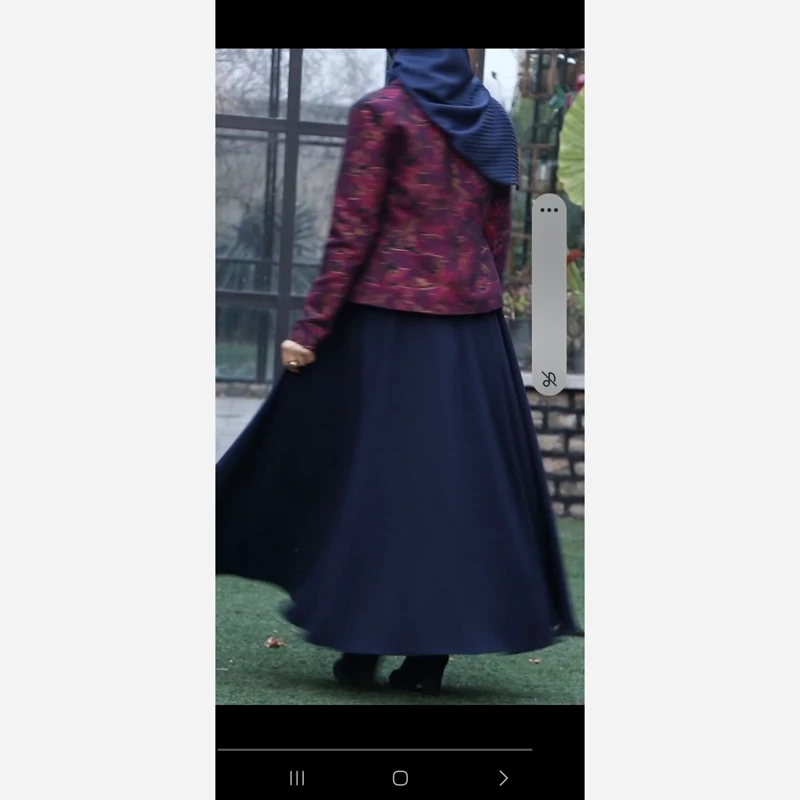
Task: Tap the crossed-out icon on floating panel
Action: (x=548, y=378)
